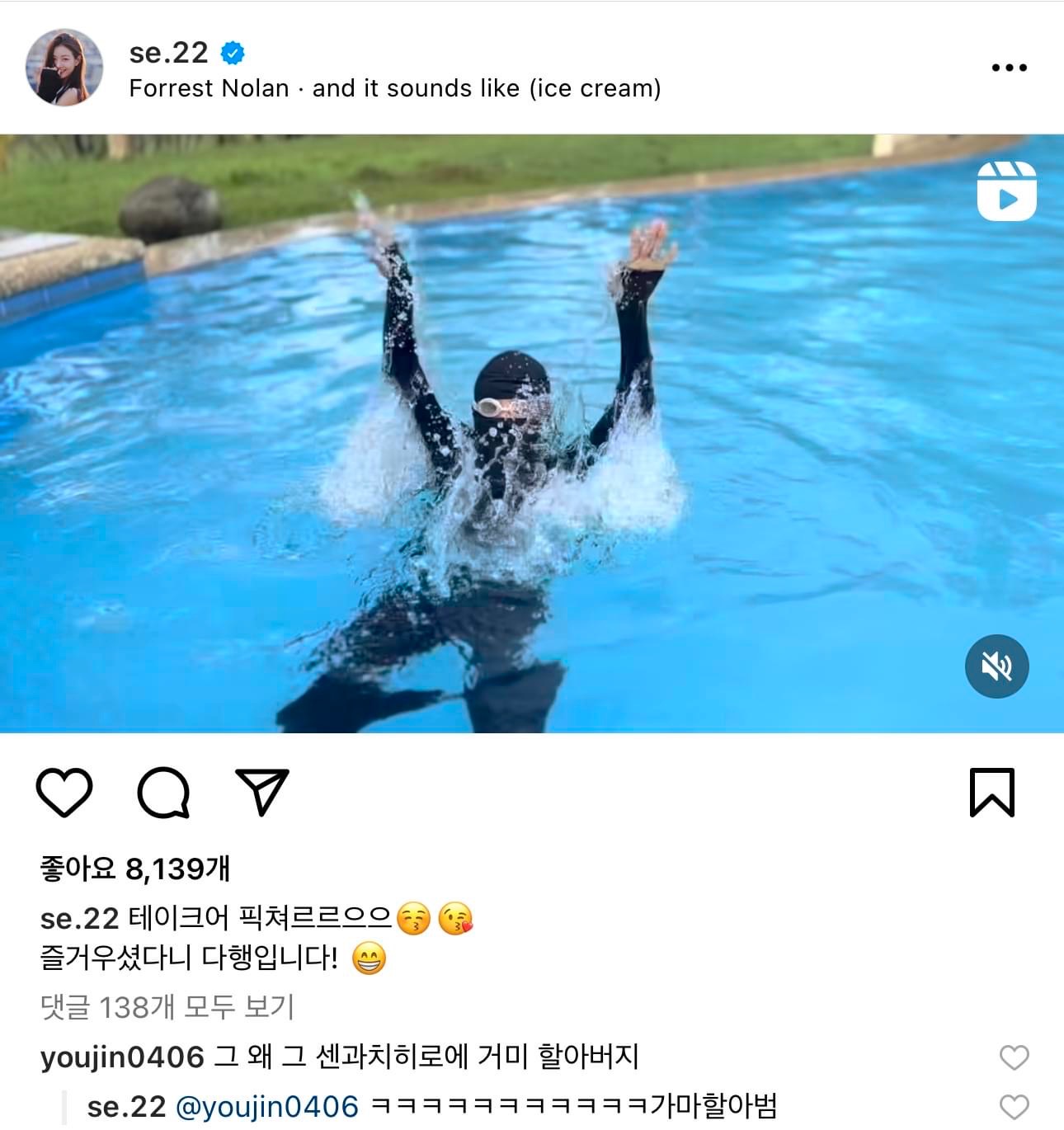Play the pool reel video
The width and height of the screenshot is (1064, 1130).
point(532,433)
